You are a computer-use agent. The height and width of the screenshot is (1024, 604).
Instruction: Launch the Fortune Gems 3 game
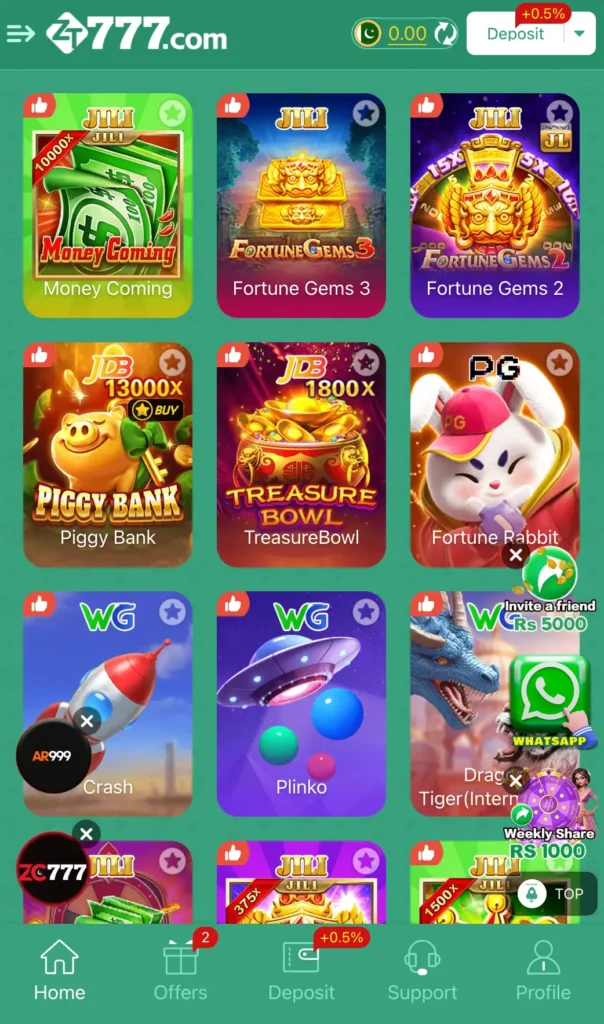pyautogui.click(x=301, y=204)
